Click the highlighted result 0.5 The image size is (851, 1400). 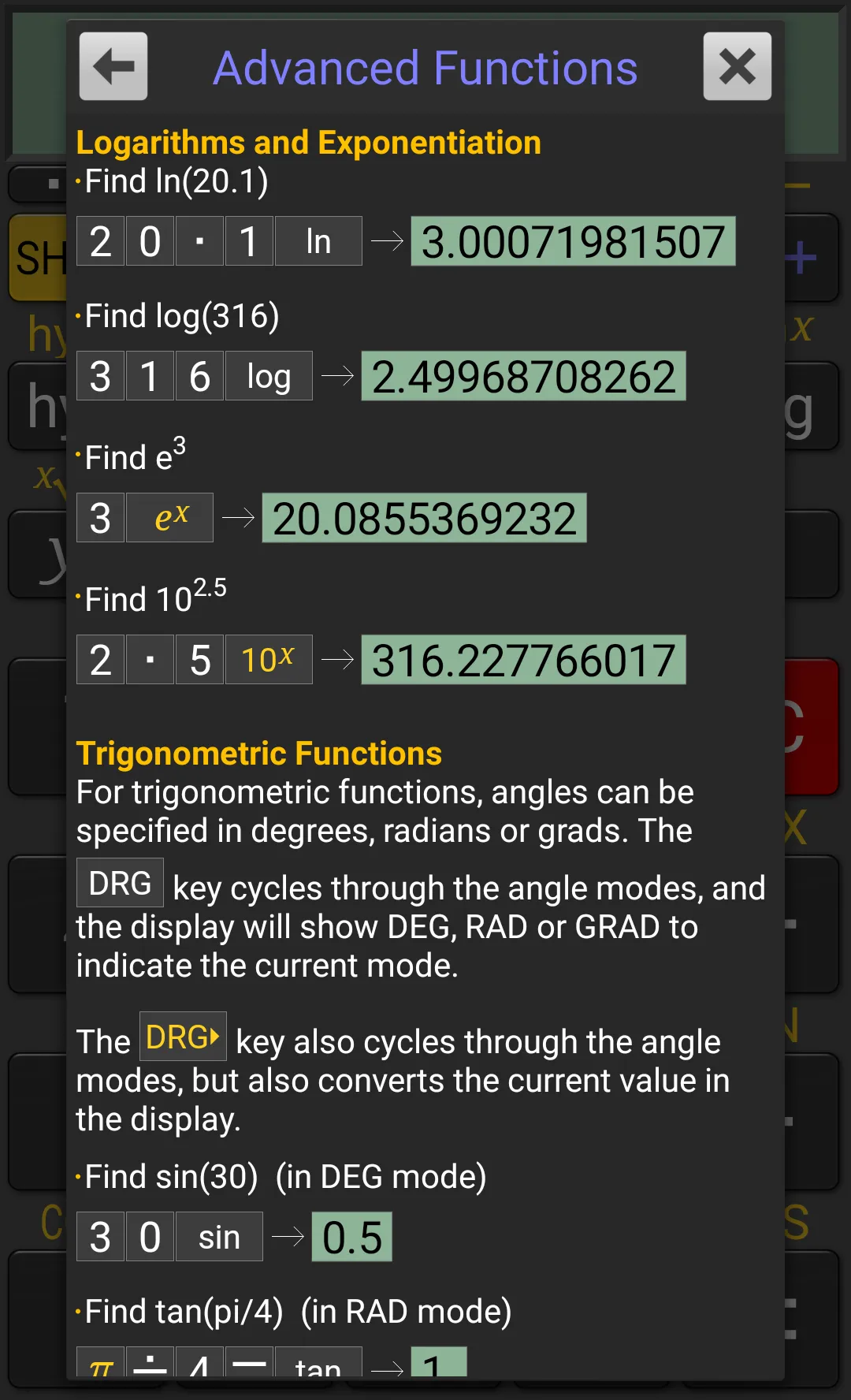(x=352, y=1236)
